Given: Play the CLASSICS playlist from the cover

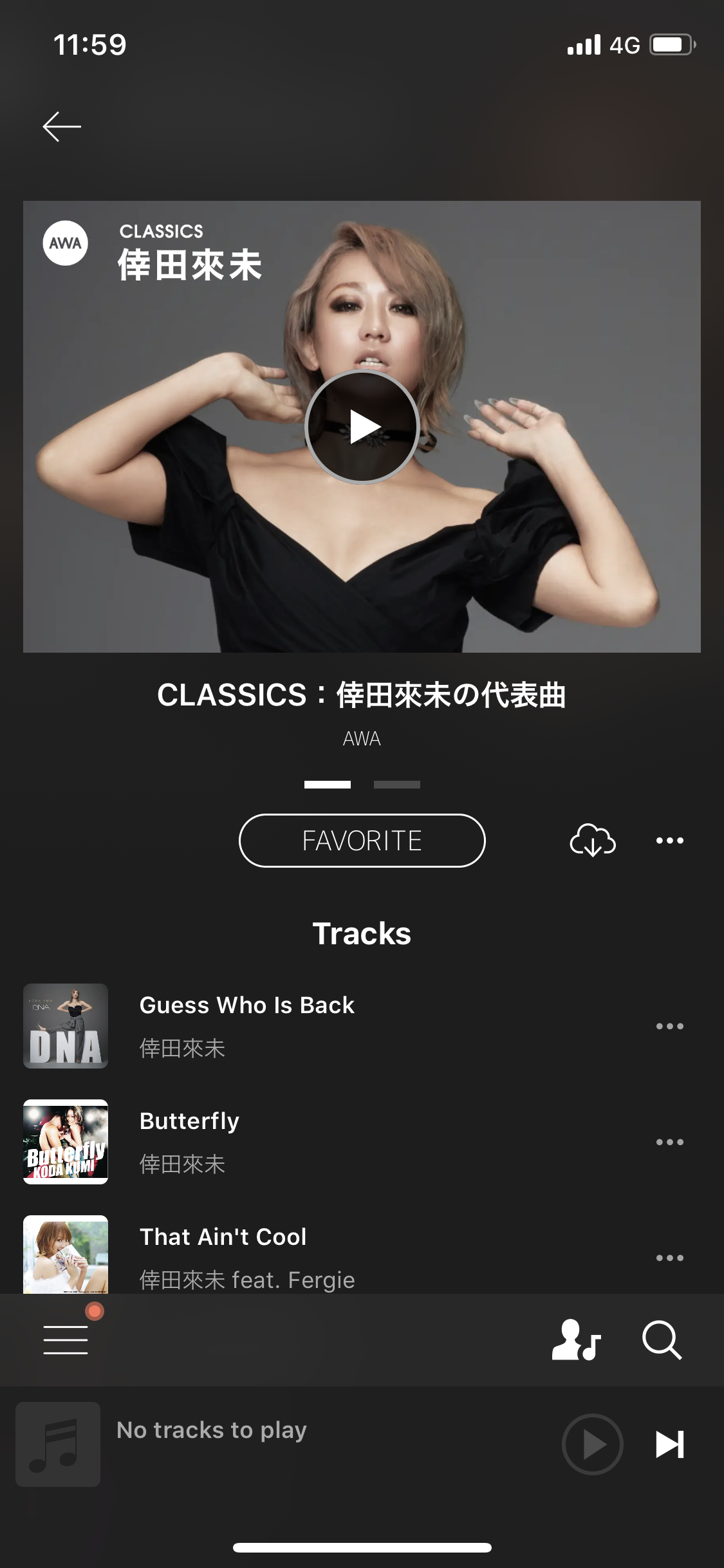Looking at the screenshot, I should pyautogui.click(x=362, y=427).
